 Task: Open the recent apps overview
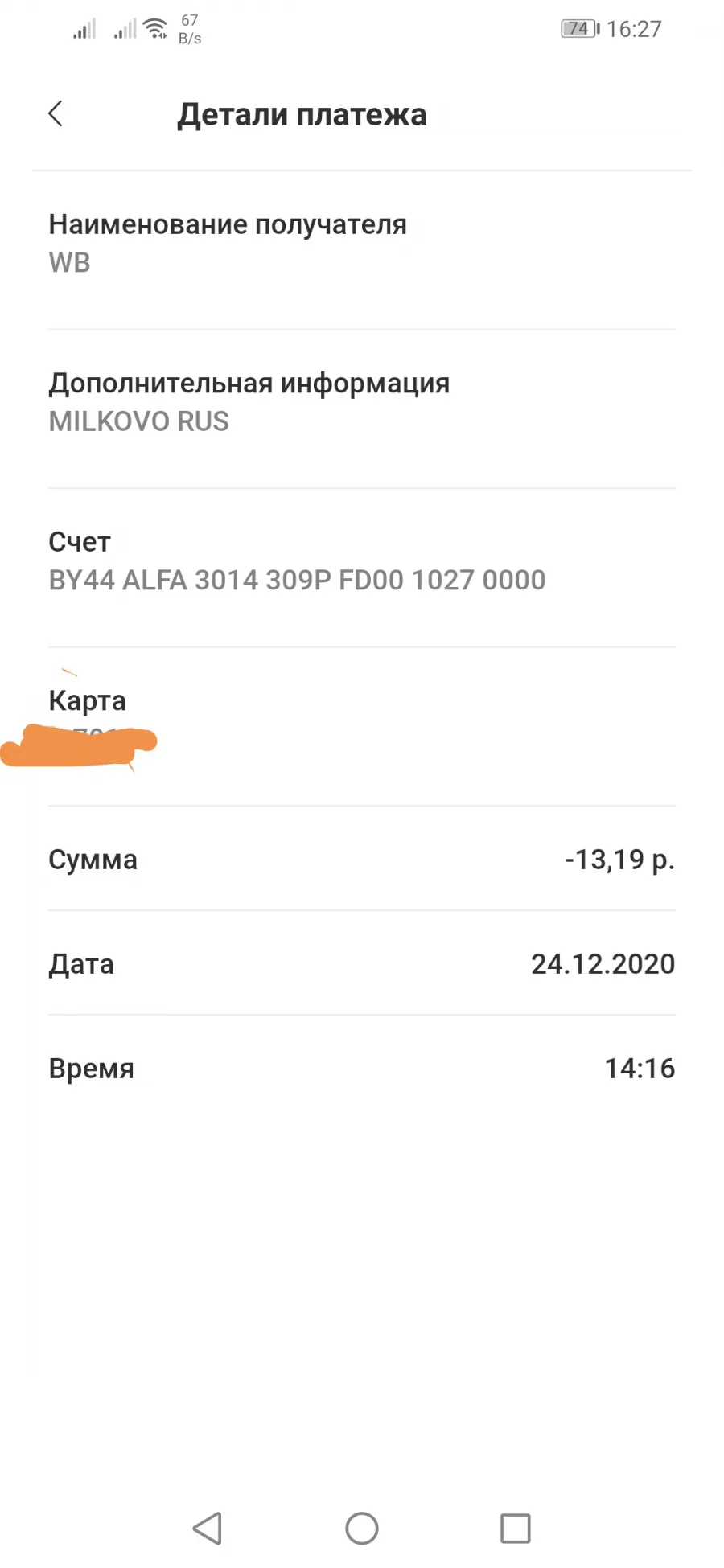(x=515, y=1528)
